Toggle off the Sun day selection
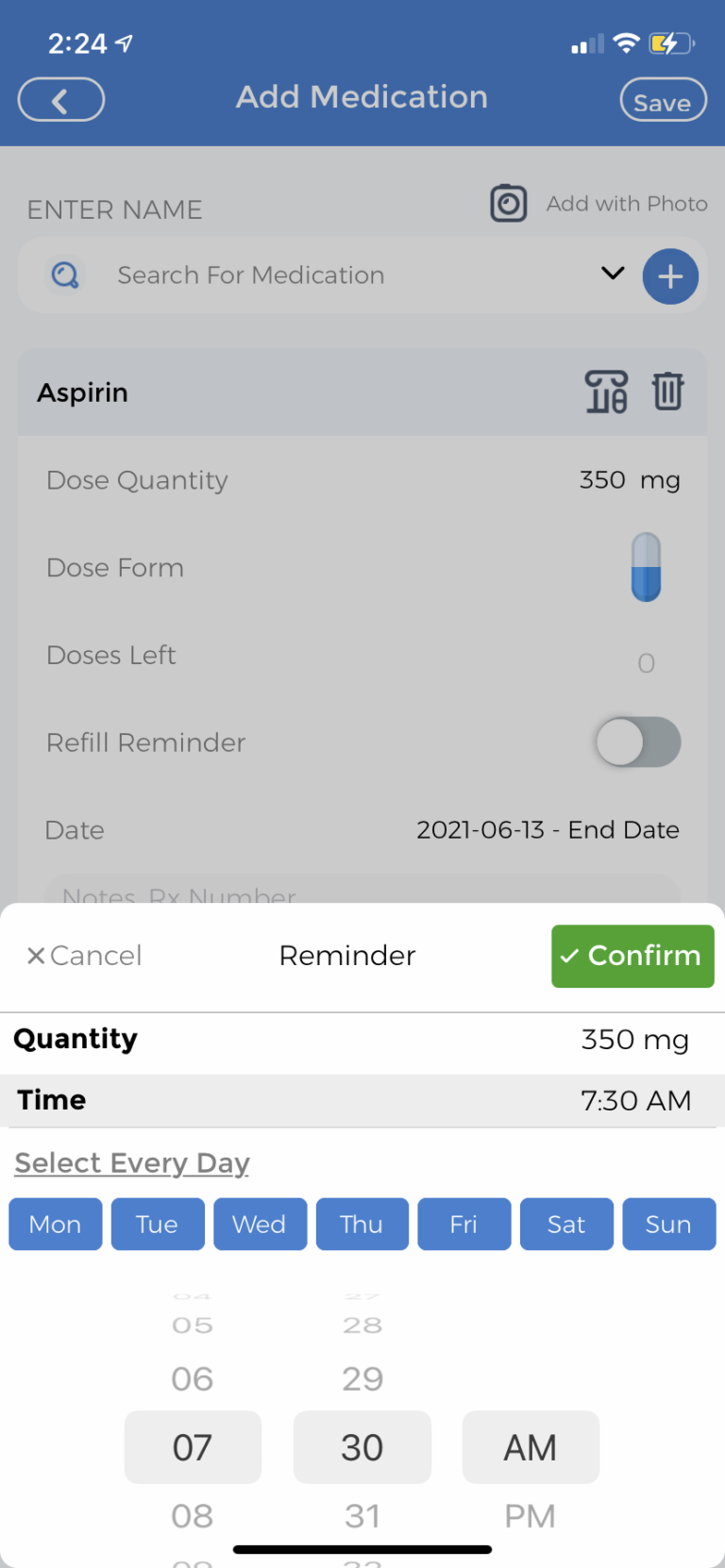This screenshot has width=725, height=1568. [668, 1224]
